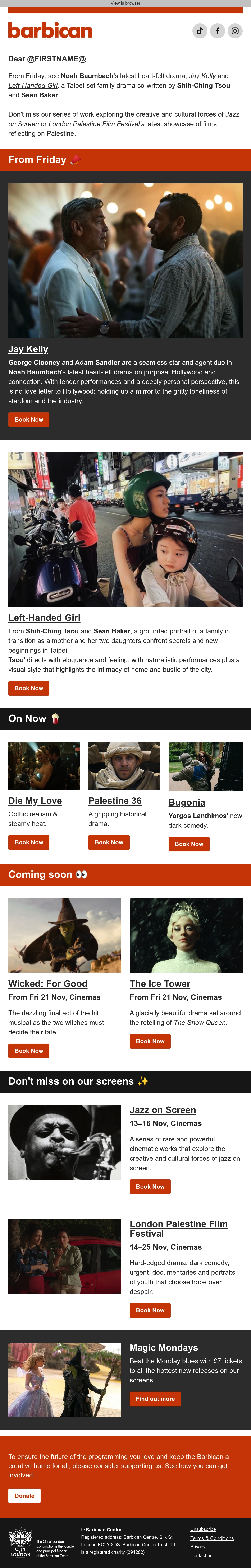Tap the Donate button
Image resolution: width=251 pixels, height=1568 pixels.
[24, 1496]
